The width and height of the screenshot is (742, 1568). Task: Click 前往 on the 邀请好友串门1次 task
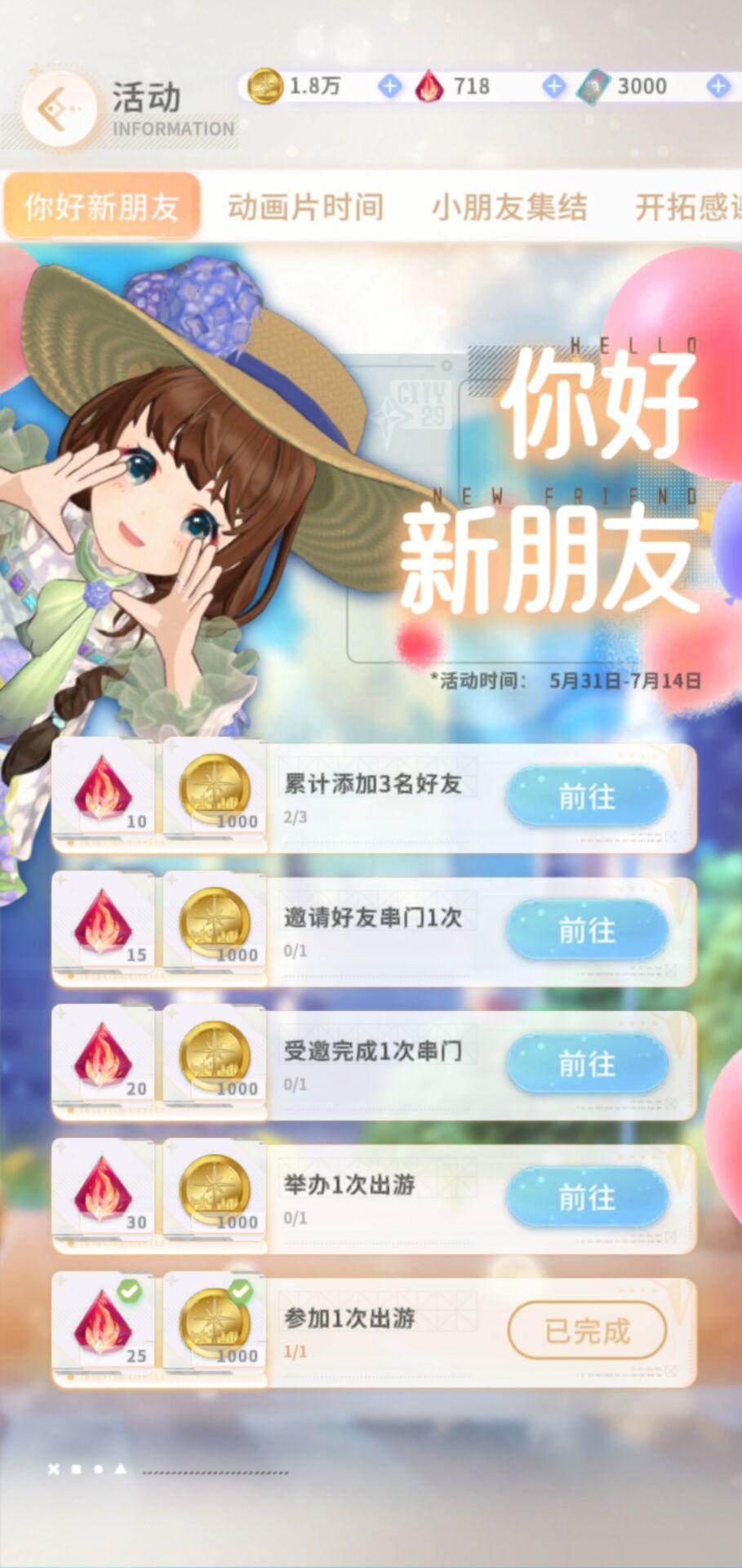click(x=586, y=929)
